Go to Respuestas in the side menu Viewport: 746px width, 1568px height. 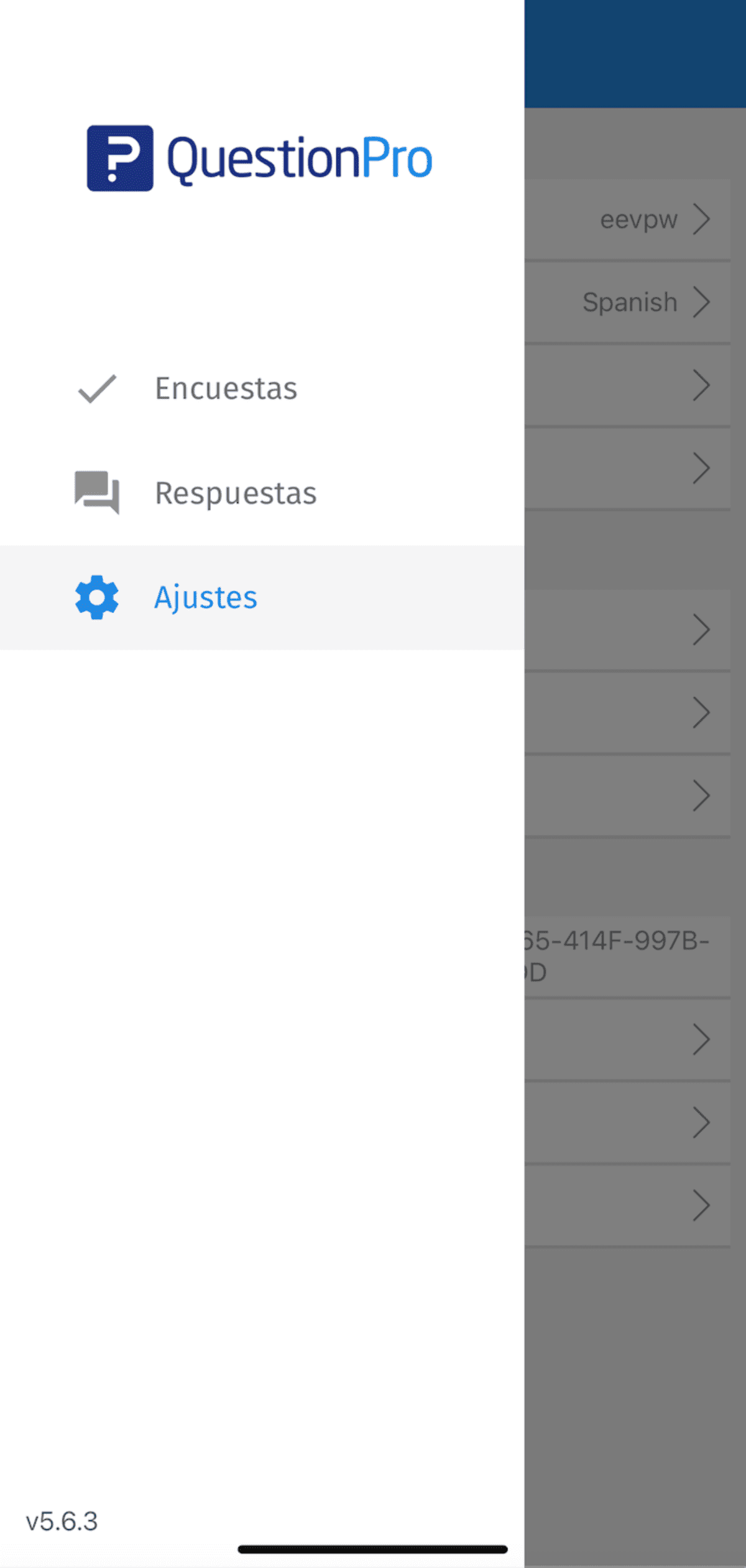click(x=235, y=493)
